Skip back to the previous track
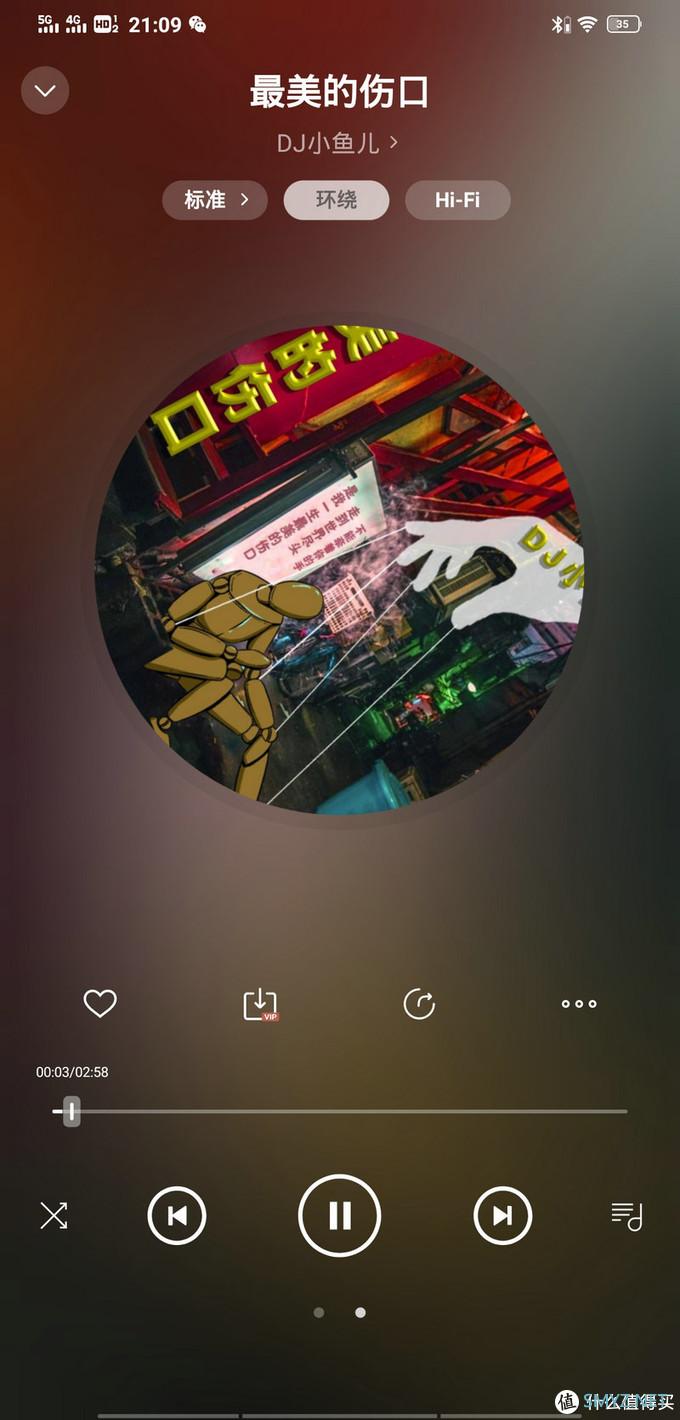Viewport: 680px width, 1420px height. (x=177, y=1216)
